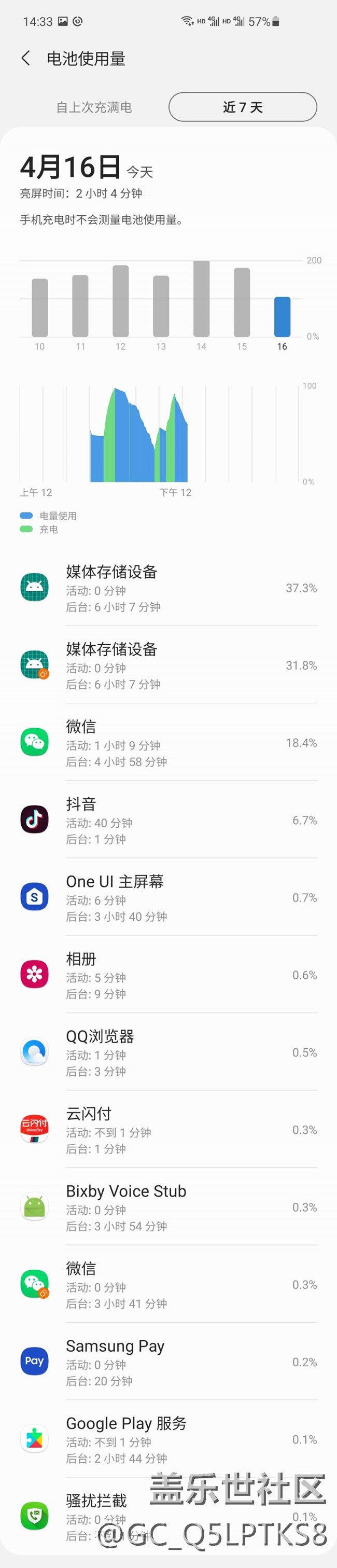The height and width of the screenshot is (1568, 337).
Task: Select the 近 7 天 tab
Action: click(x=242, y=107)
